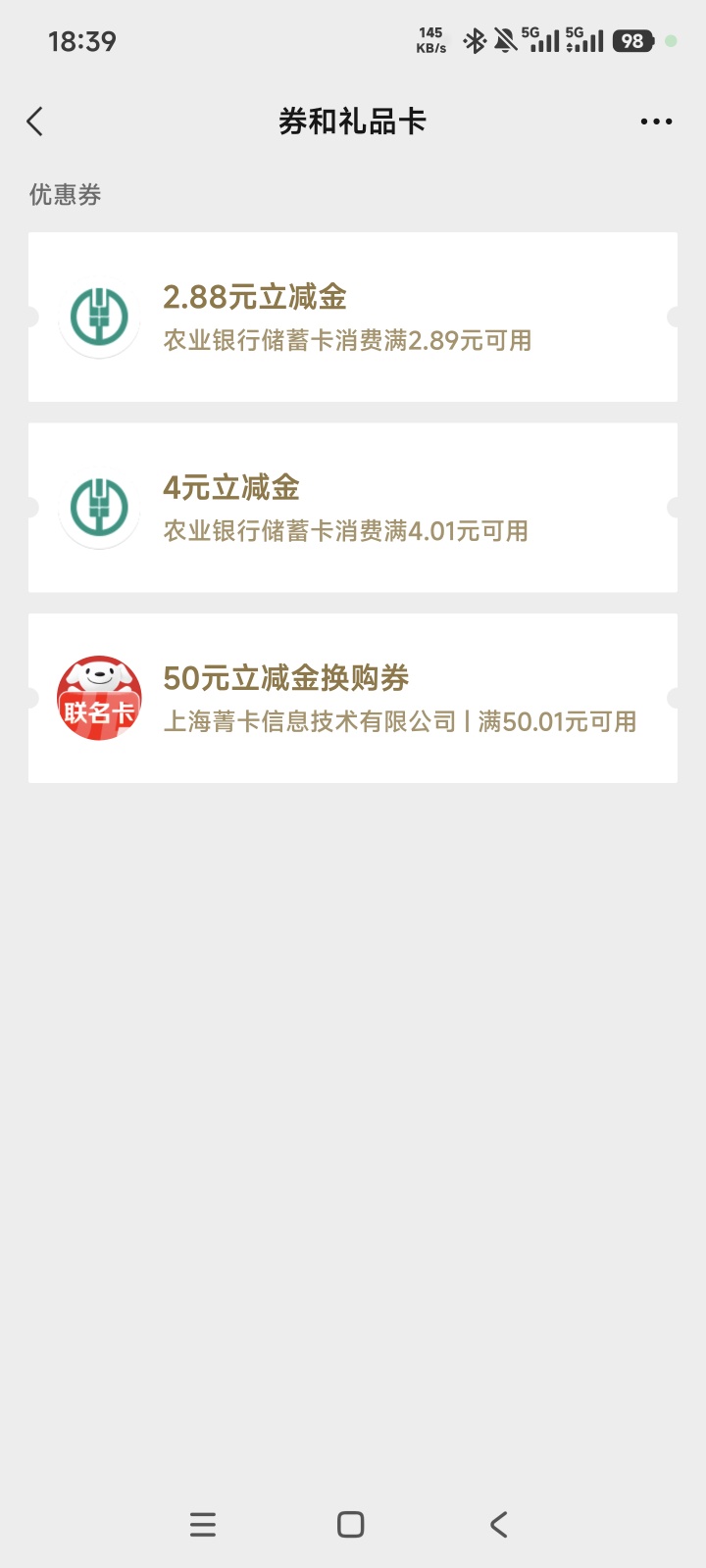Open recent apps from the navigation bar
Screen dimensions: 706x1568
coord(203,1524)
